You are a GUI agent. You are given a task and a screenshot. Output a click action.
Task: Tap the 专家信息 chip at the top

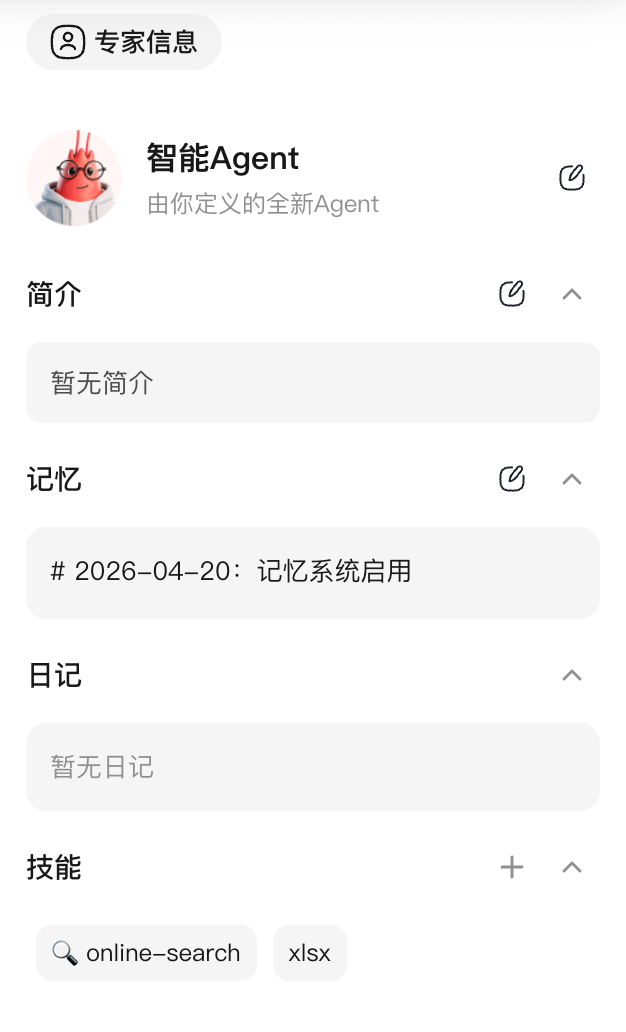tap(124, 42)
